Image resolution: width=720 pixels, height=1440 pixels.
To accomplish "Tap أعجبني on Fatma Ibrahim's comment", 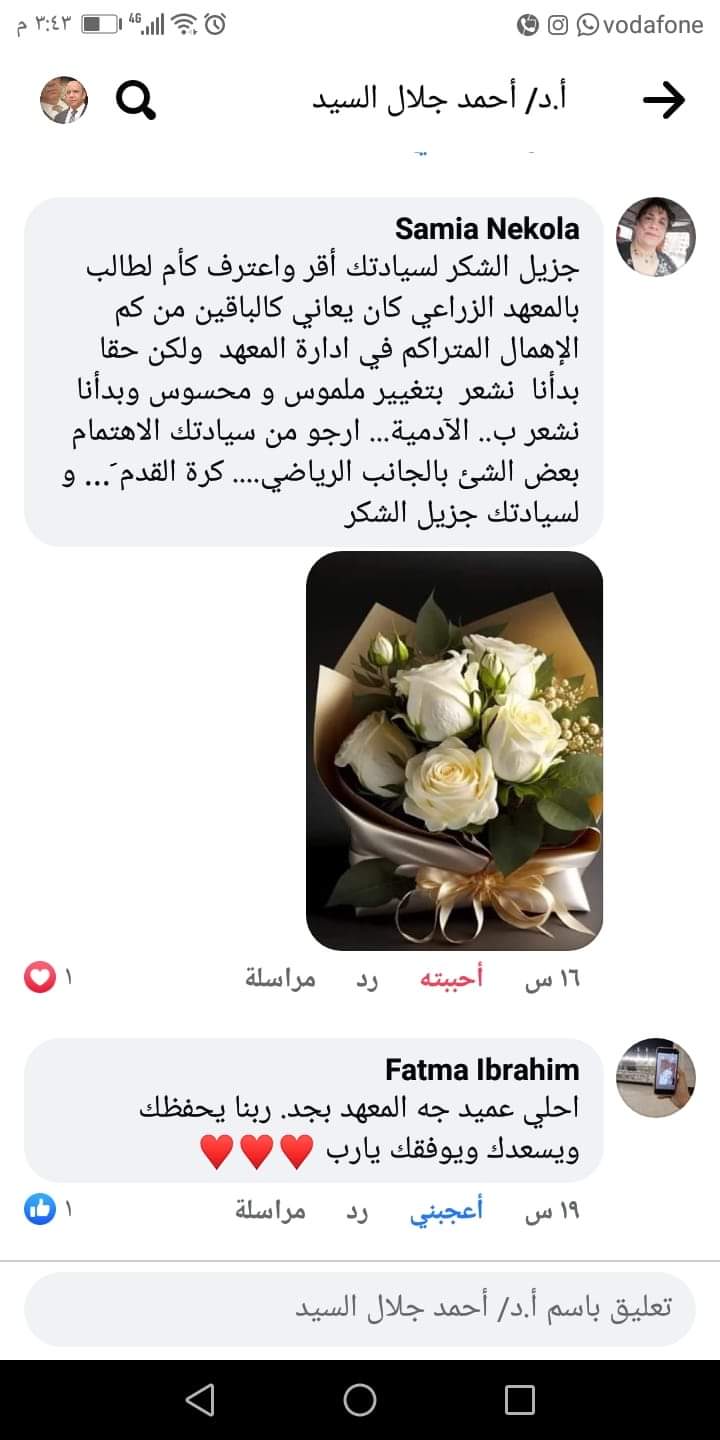I will coord(446,1212).
